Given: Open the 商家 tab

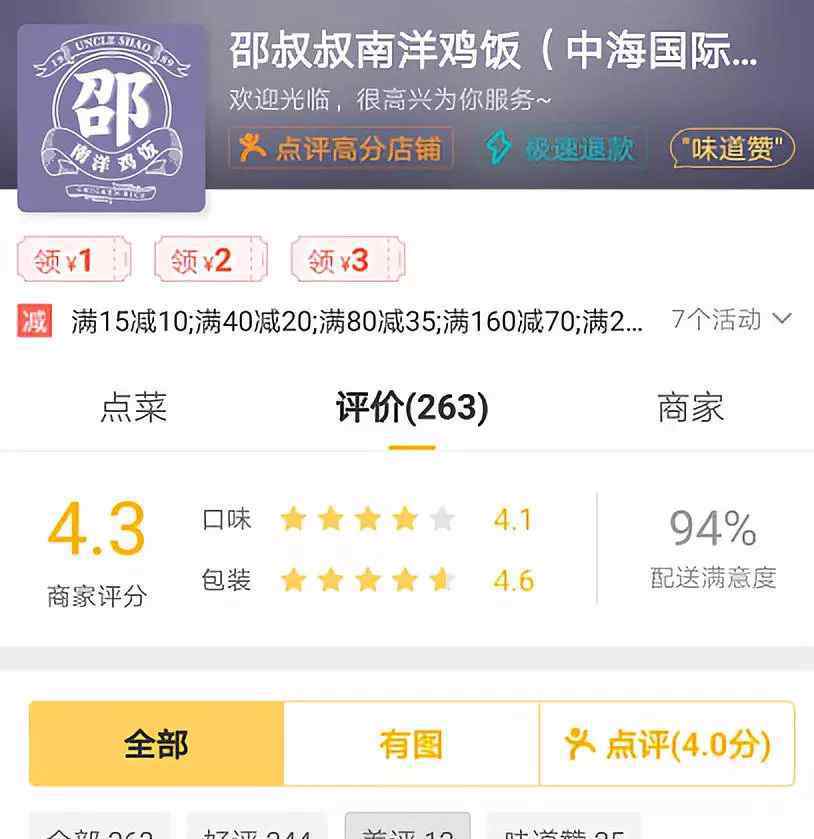Looking at the screenshot, I should 690,408.
